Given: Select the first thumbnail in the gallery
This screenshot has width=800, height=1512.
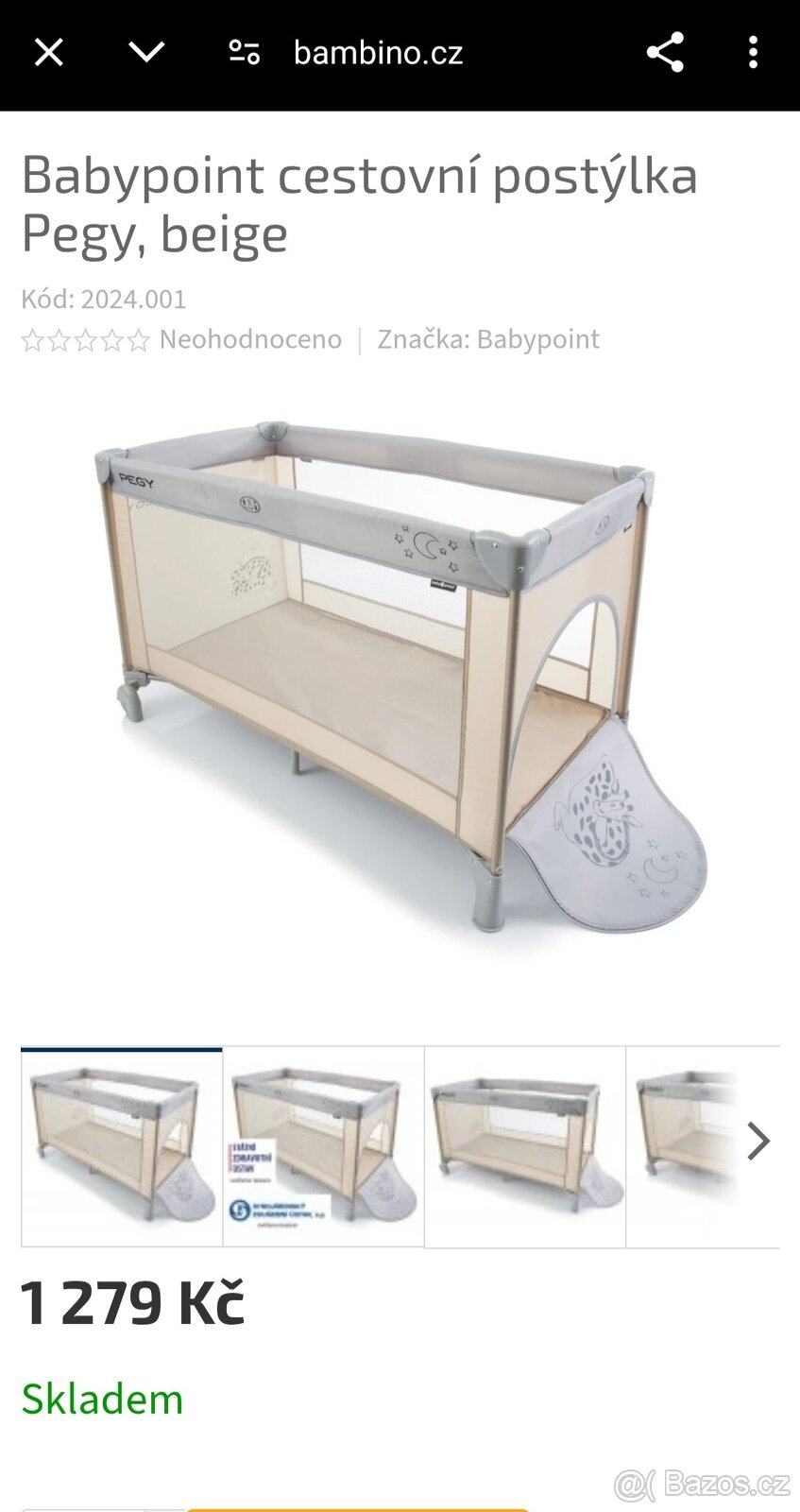Looking at the screenshot, I should click(x=122, y=1146).
